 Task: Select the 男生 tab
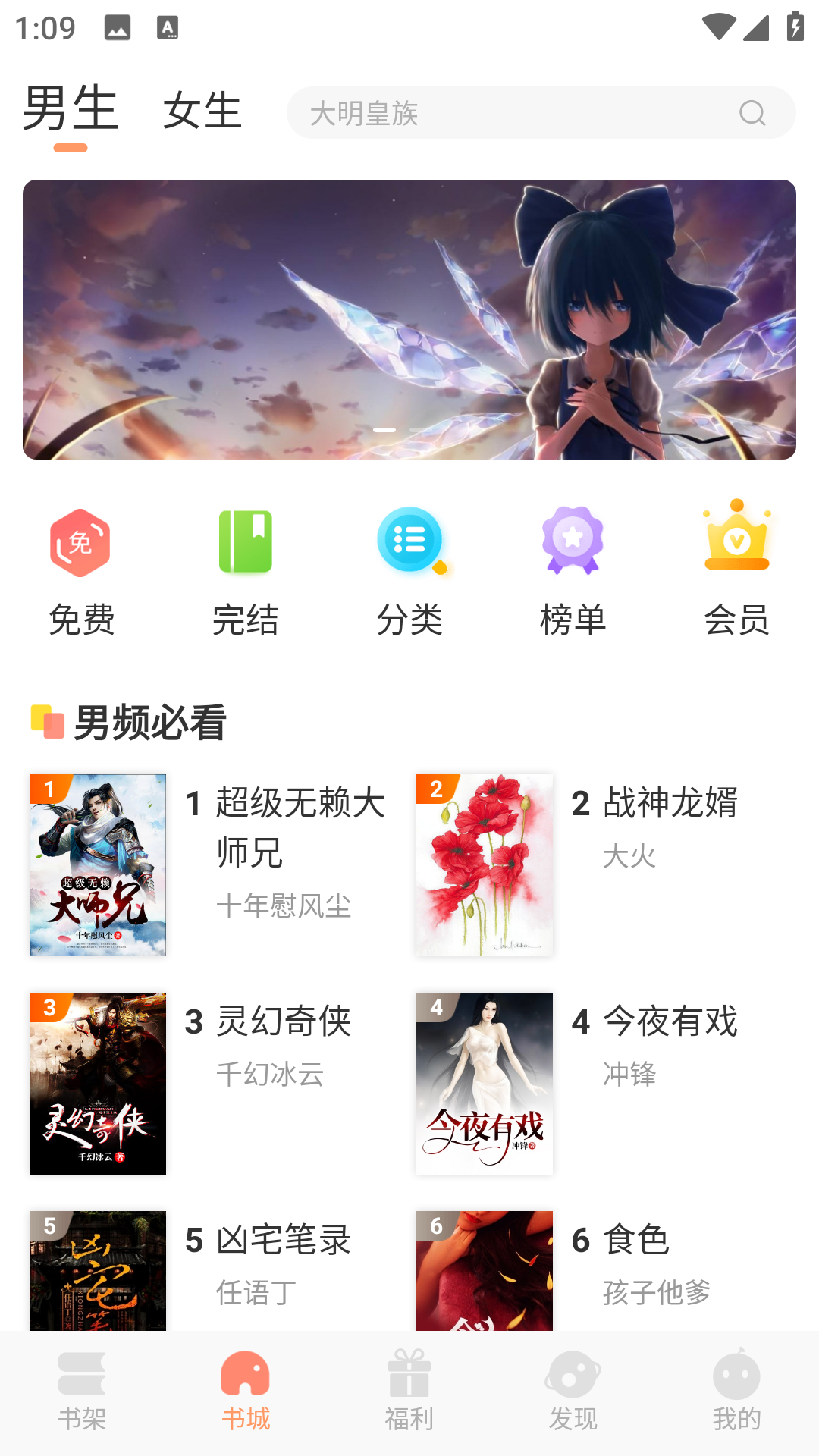[x=71, y=109]
